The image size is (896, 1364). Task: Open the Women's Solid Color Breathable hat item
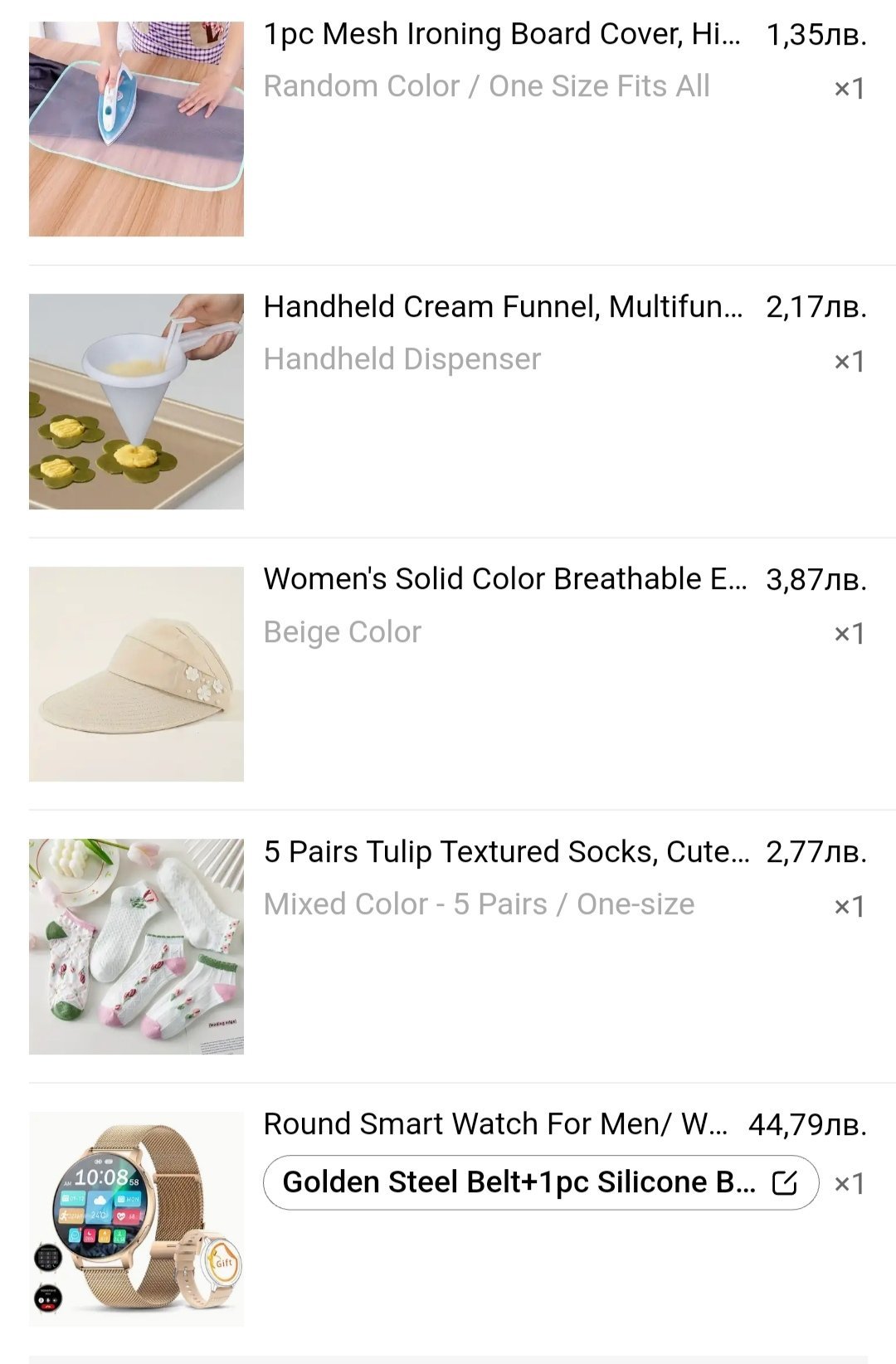(504, 579)
